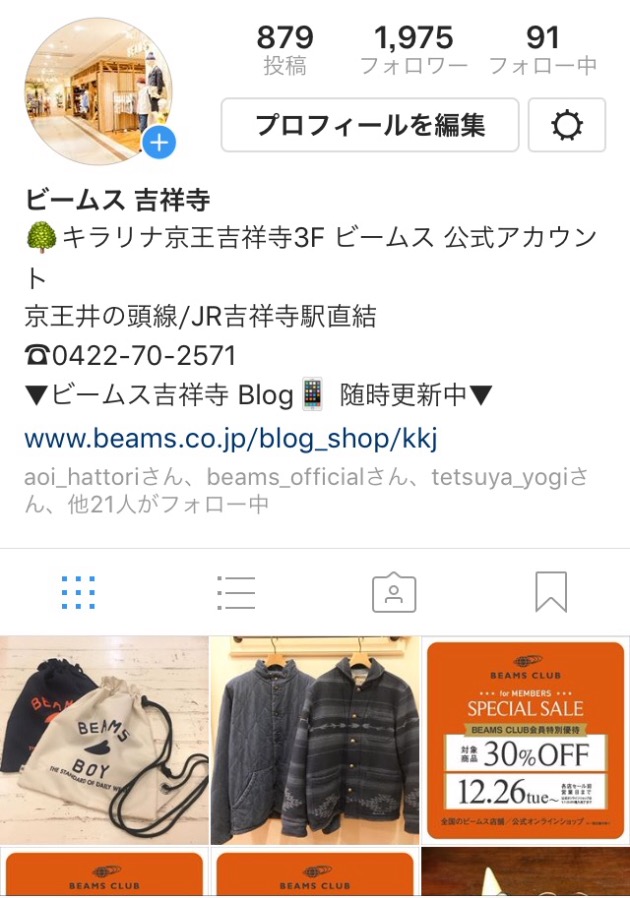Switch to the grid view tab

point(78,593)
